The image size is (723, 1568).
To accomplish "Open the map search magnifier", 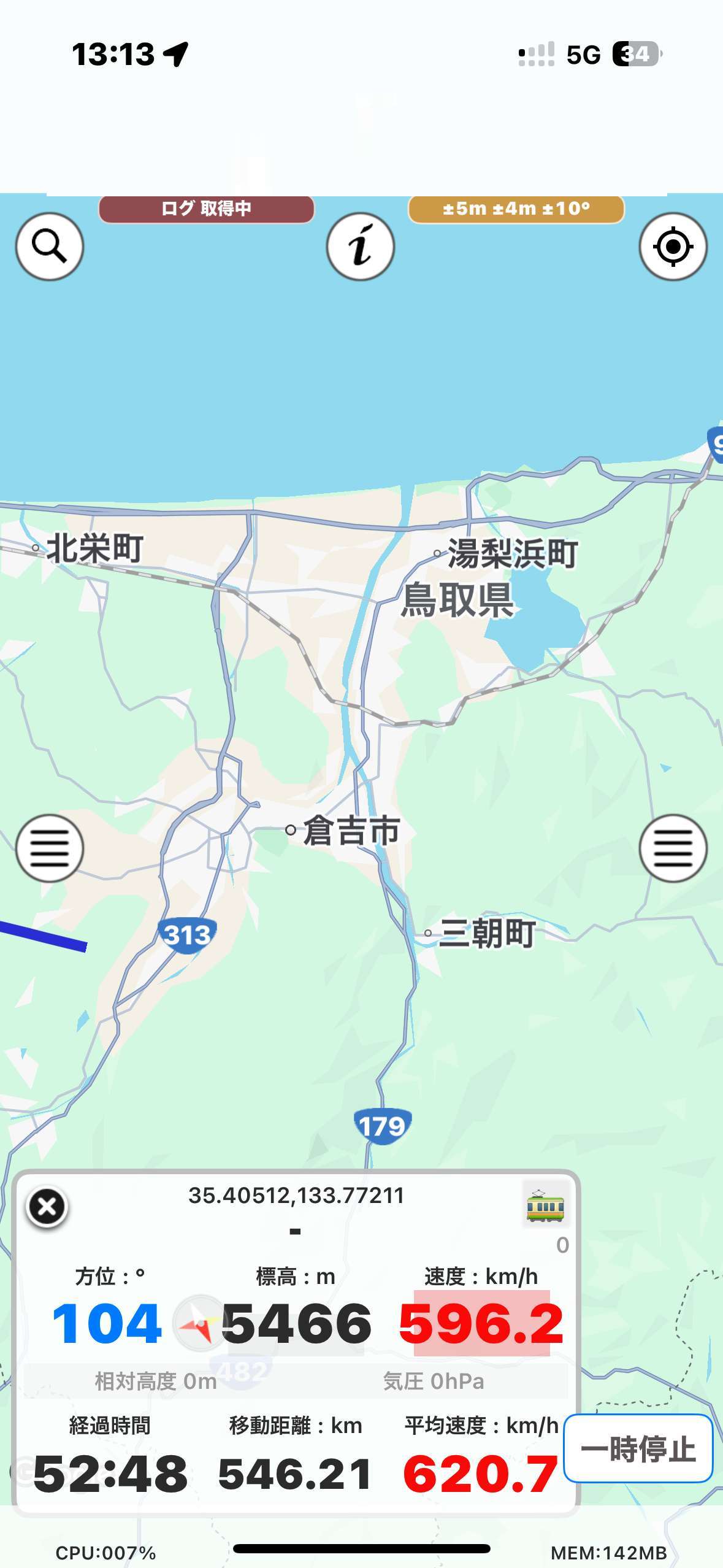I will click(x=49, y=247).
